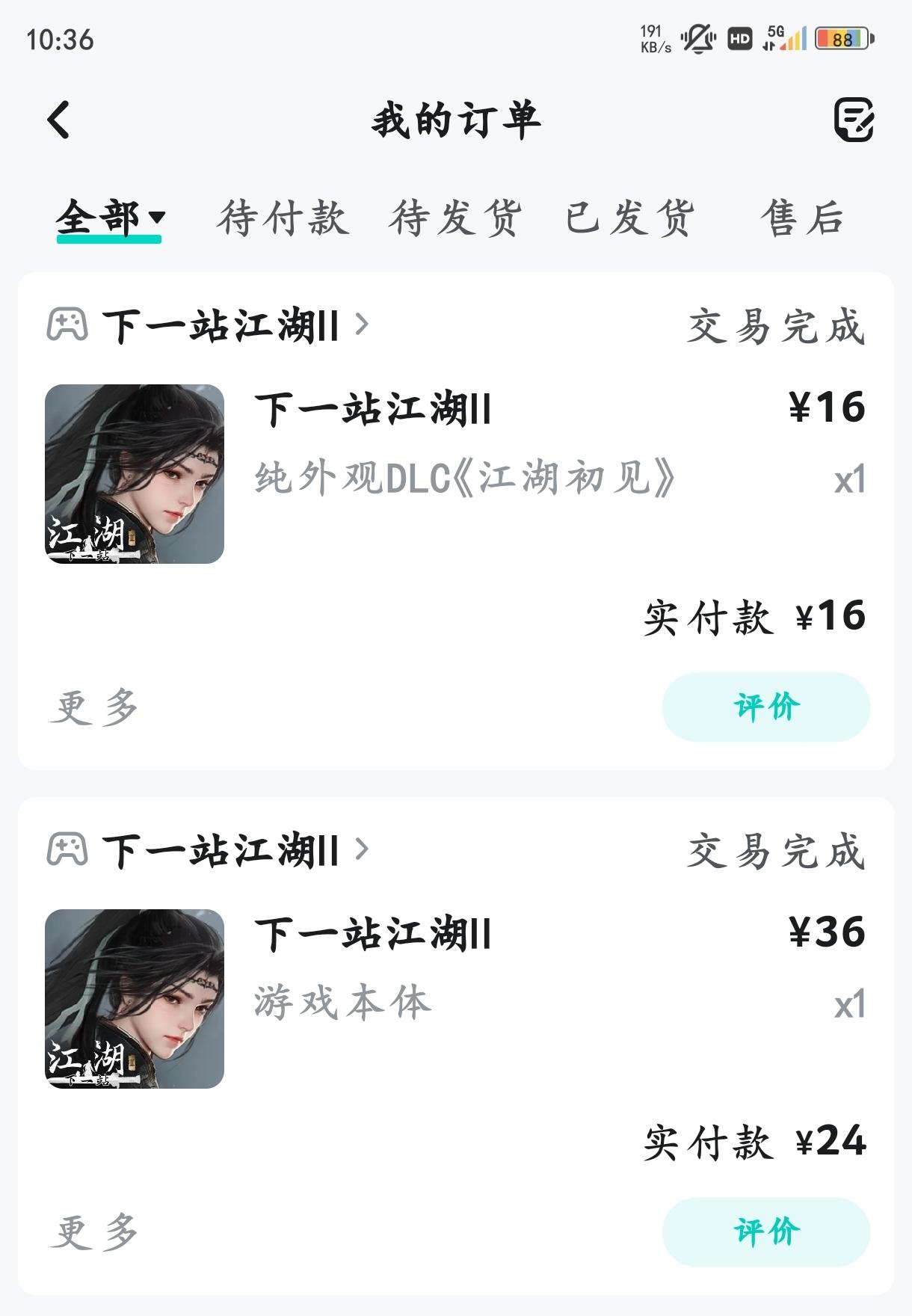
Task: Open the 全部 filter dropdown
Action: pyautogui.click(x=111, y=217)
